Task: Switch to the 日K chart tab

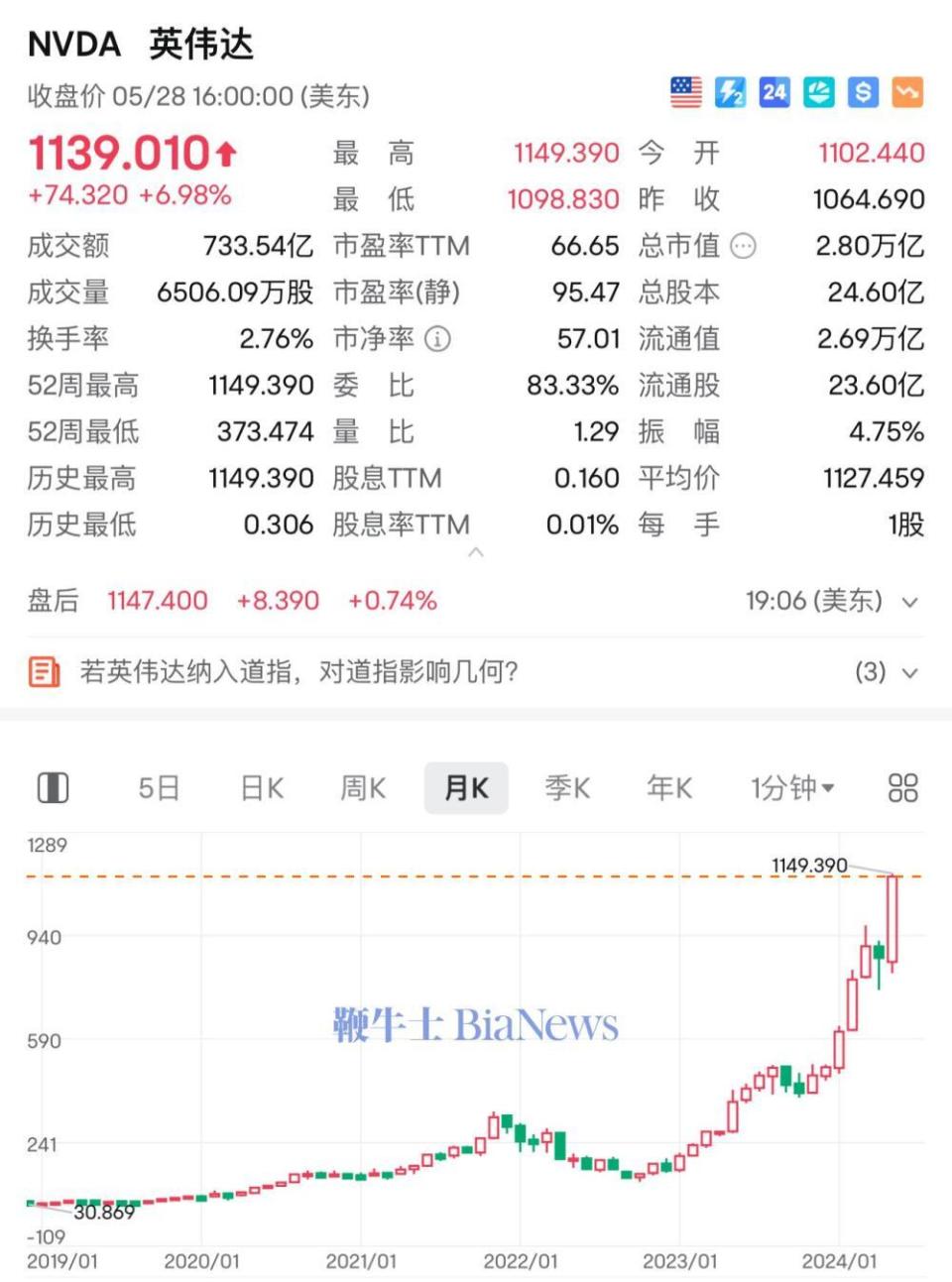Action: pyautogui.click(x=261, y=788)
